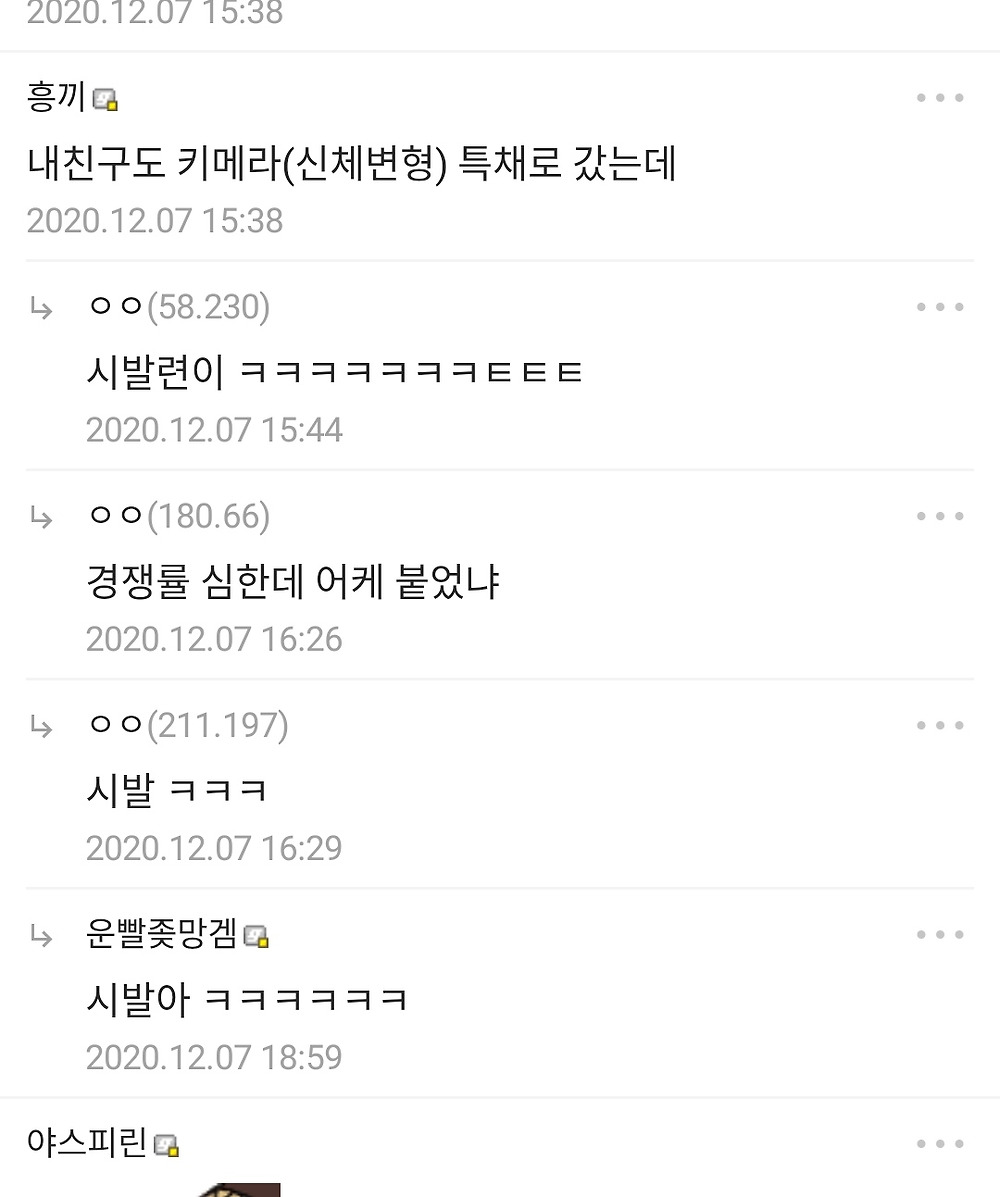1000x1197 pixels.
Task: Open the more options for 야스피린's comment
Action: coord(940,1143)
